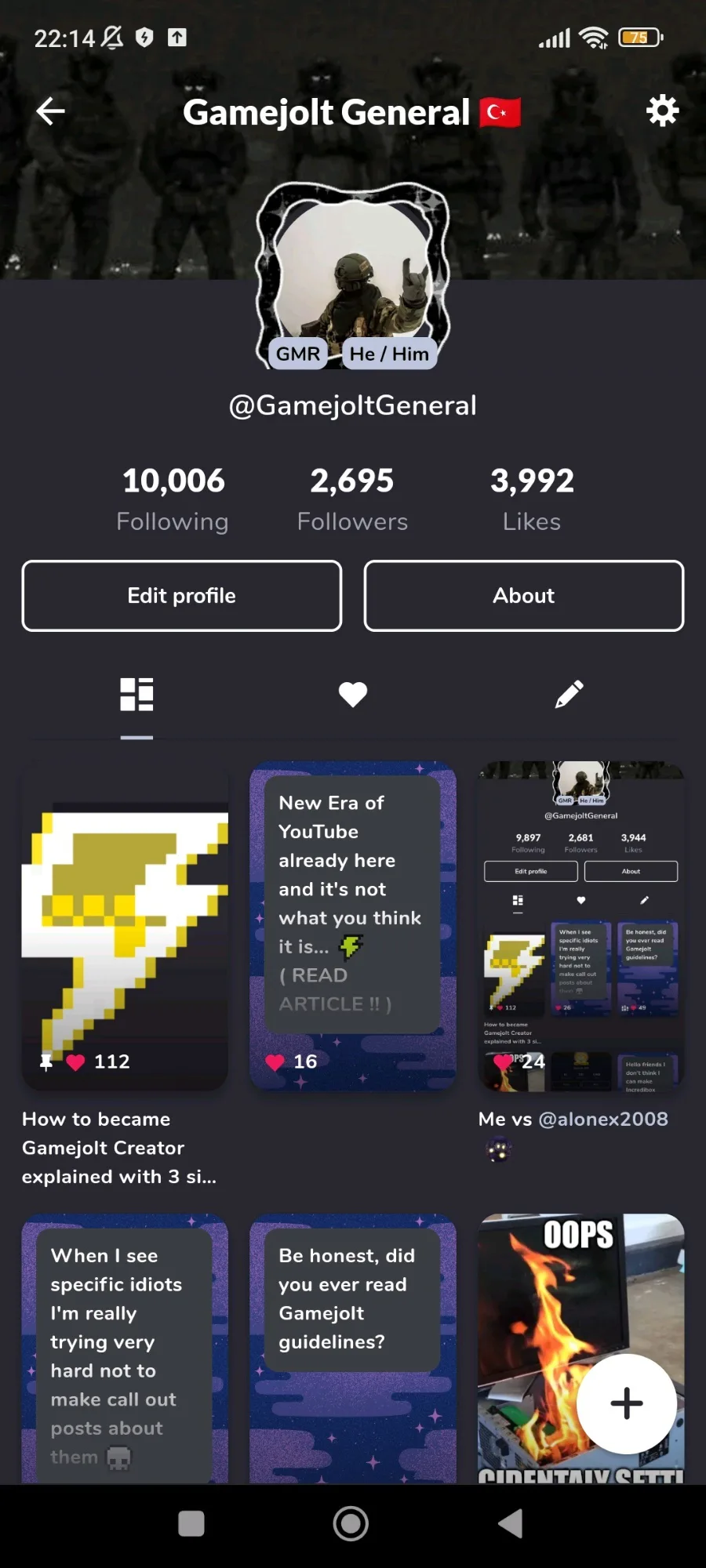The image size is (706, 1568).
Task: Switch to the posts grid tab
Action: (x=136, y=695)
